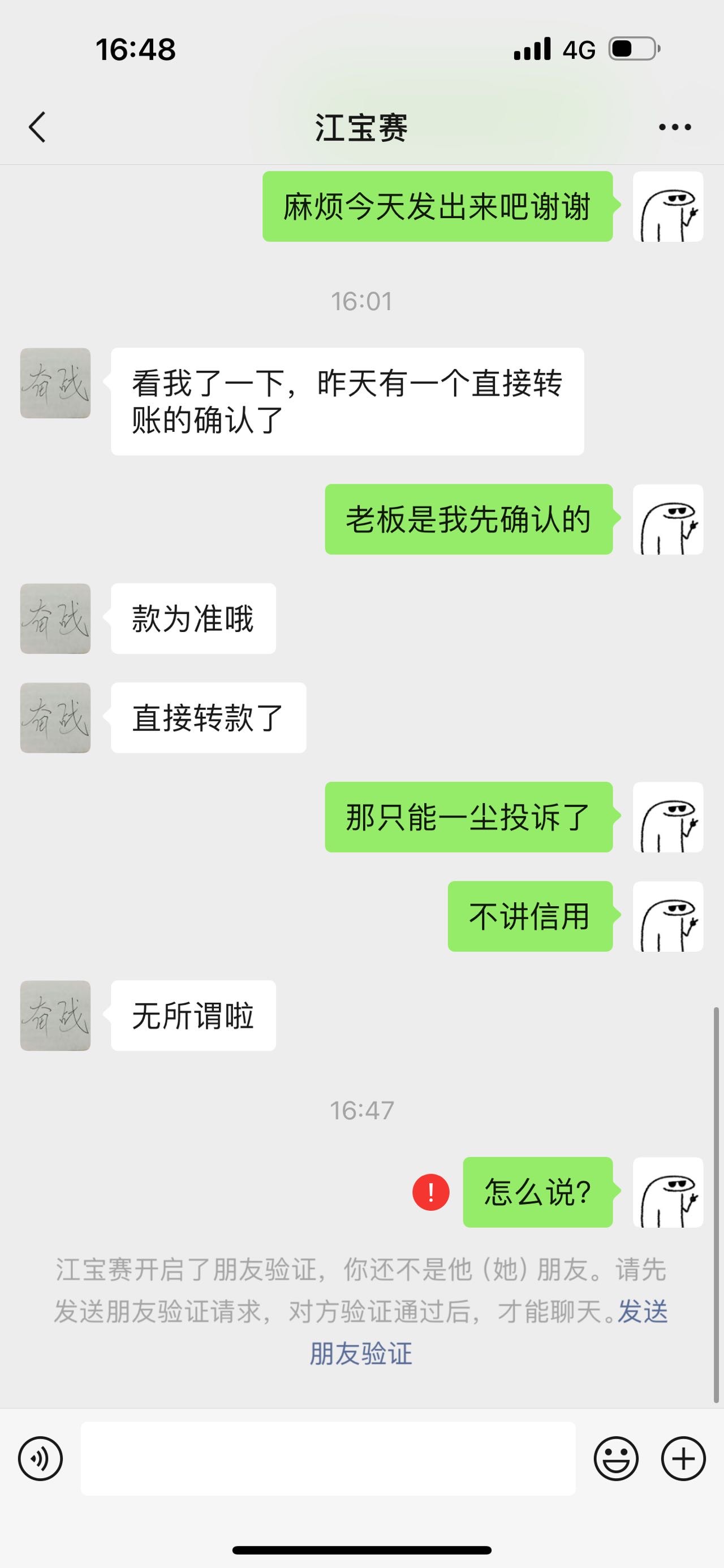This screenshot has height=1568, width=724.
Task: Open my avatar beside 不讲信用
Action: [x=668, y=916]
